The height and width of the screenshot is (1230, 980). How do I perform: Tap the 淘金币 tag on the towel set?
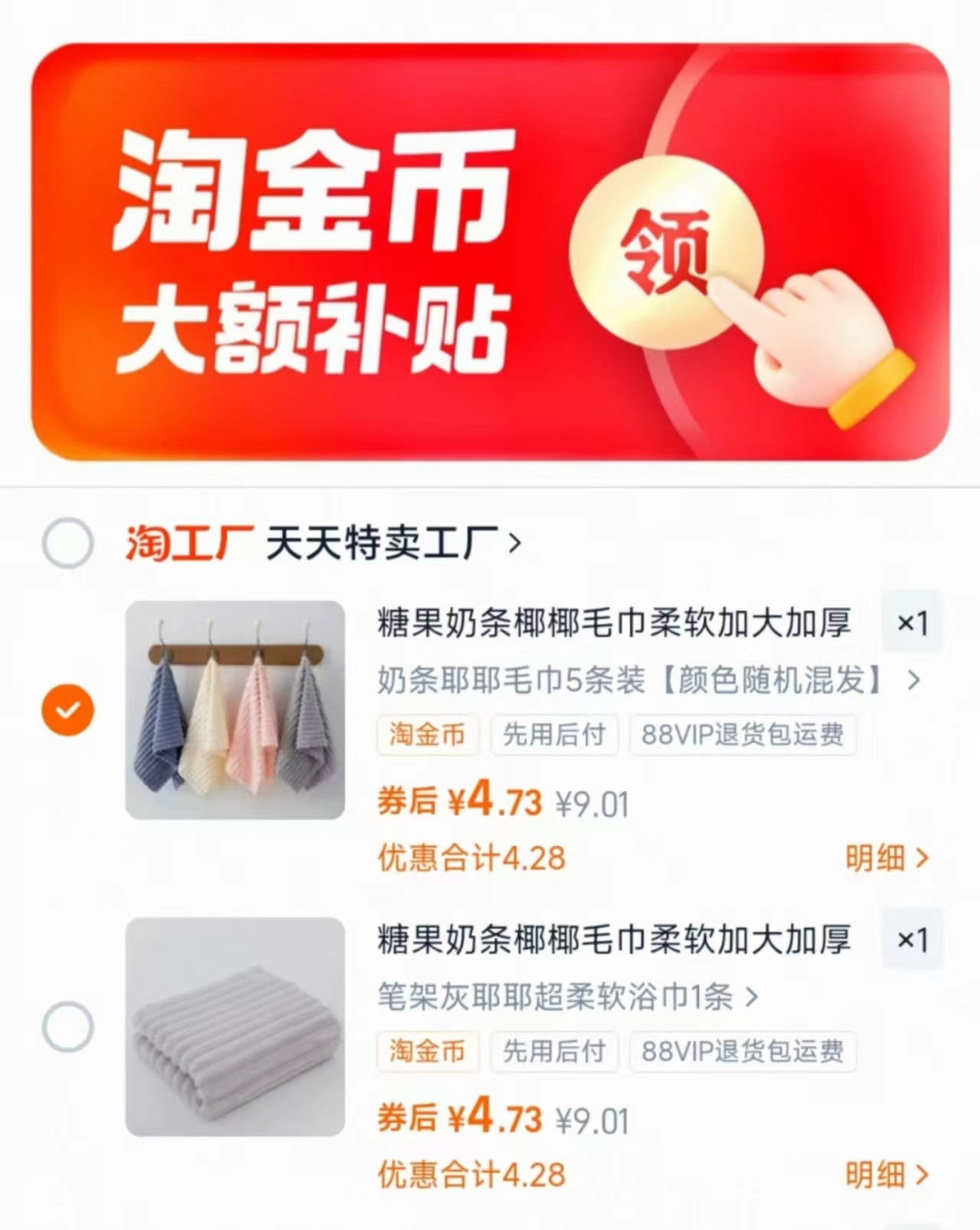point(427,734)
